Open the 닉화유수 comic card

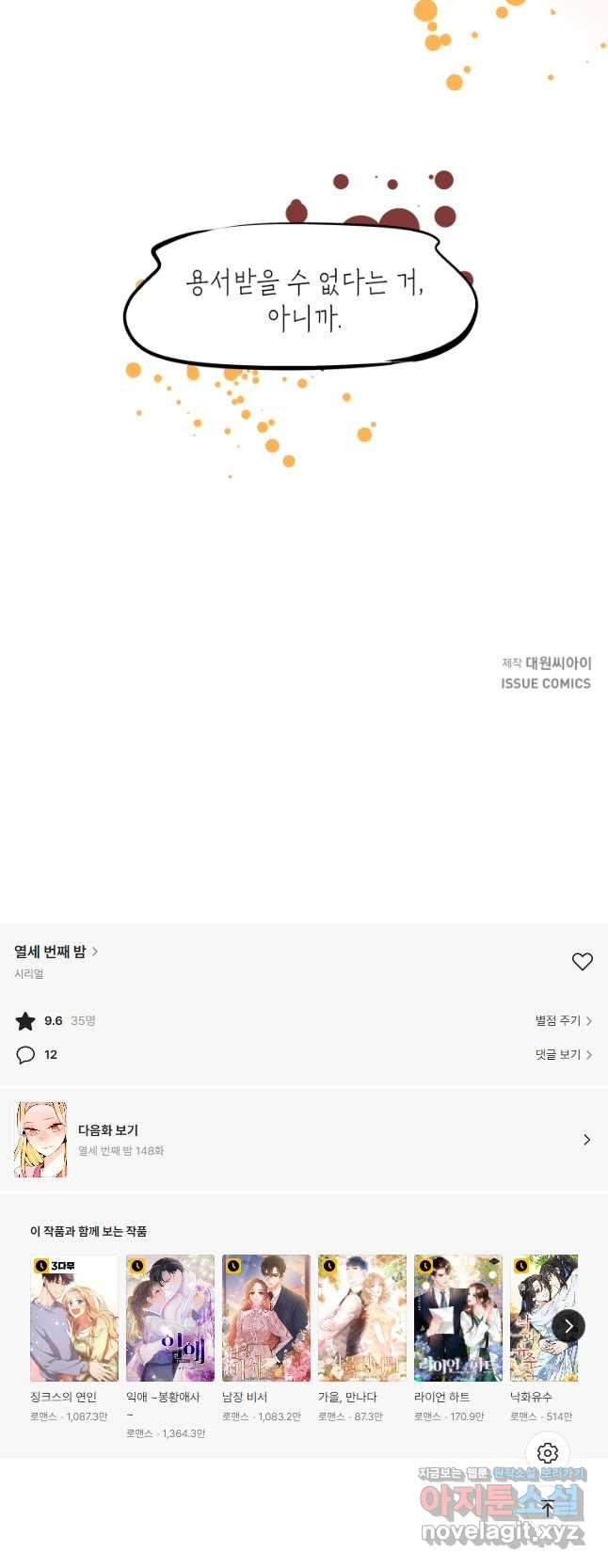(x=538, y=1318)
